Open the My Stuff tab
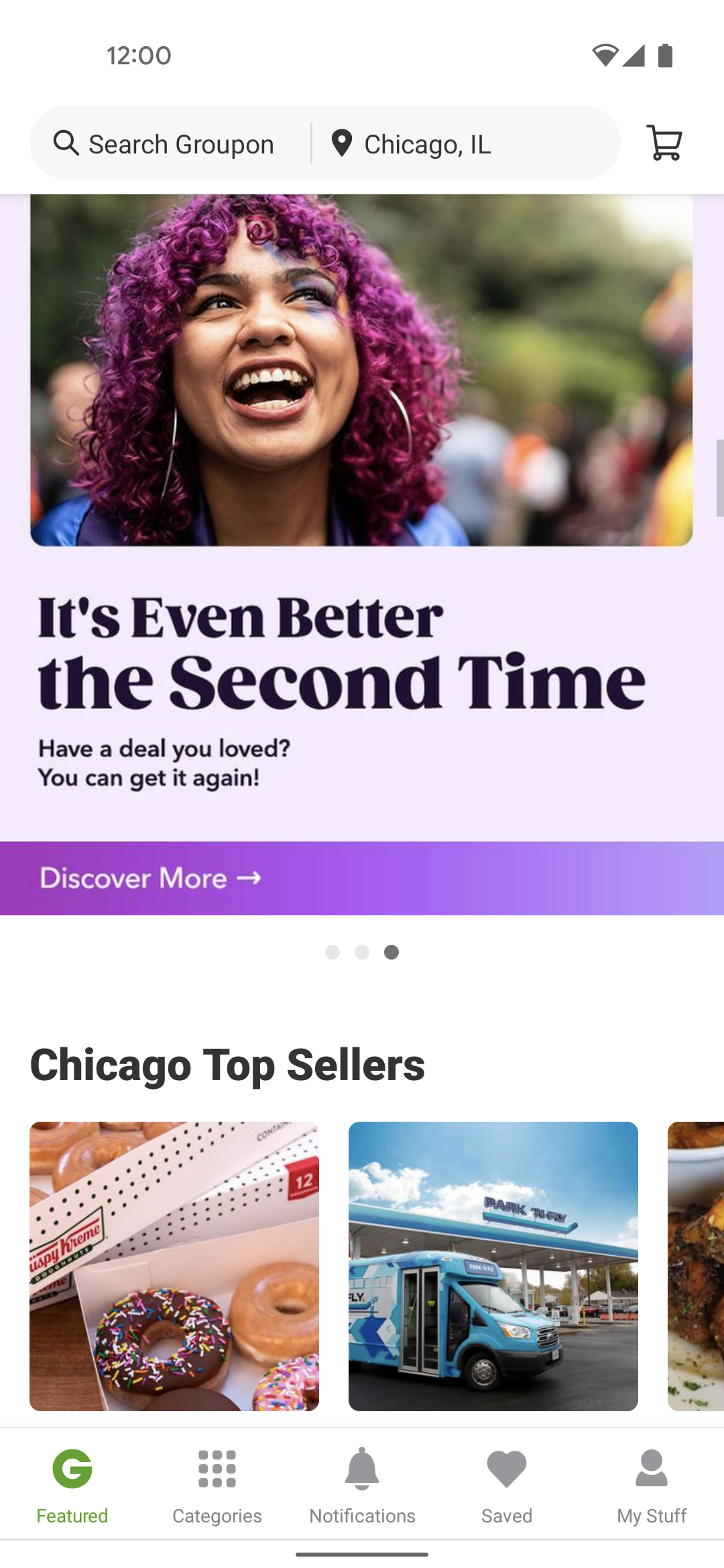Image resolution: width=724 pixels, height=1568 pixels. (x=652, y=1485)
